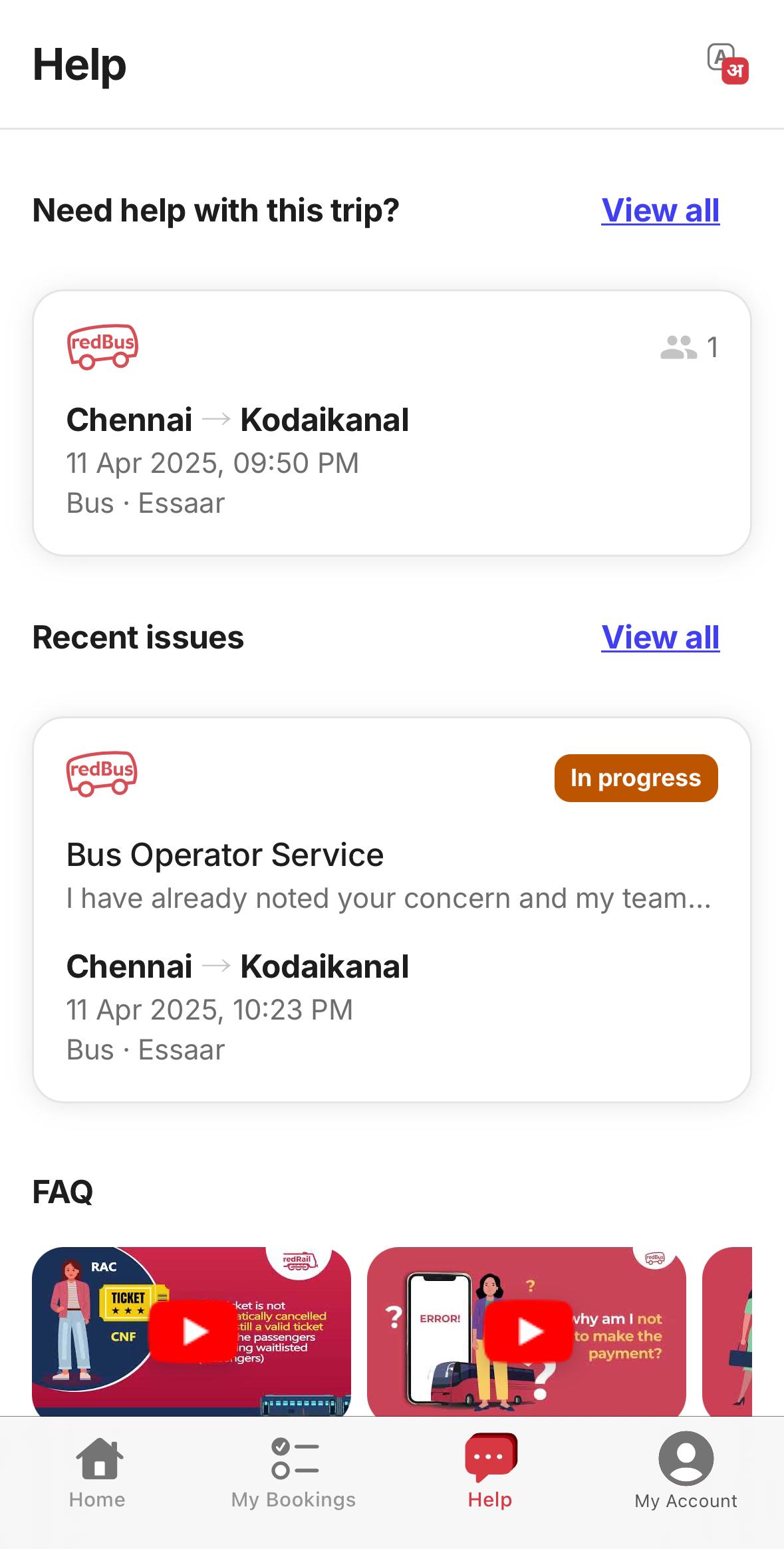Image resolution: width=784 pixels, height=1549 pixels.
Task: Open the Chennai to Kodaikanal 09:50 PM trip
Action: click(x=392, y=423)
